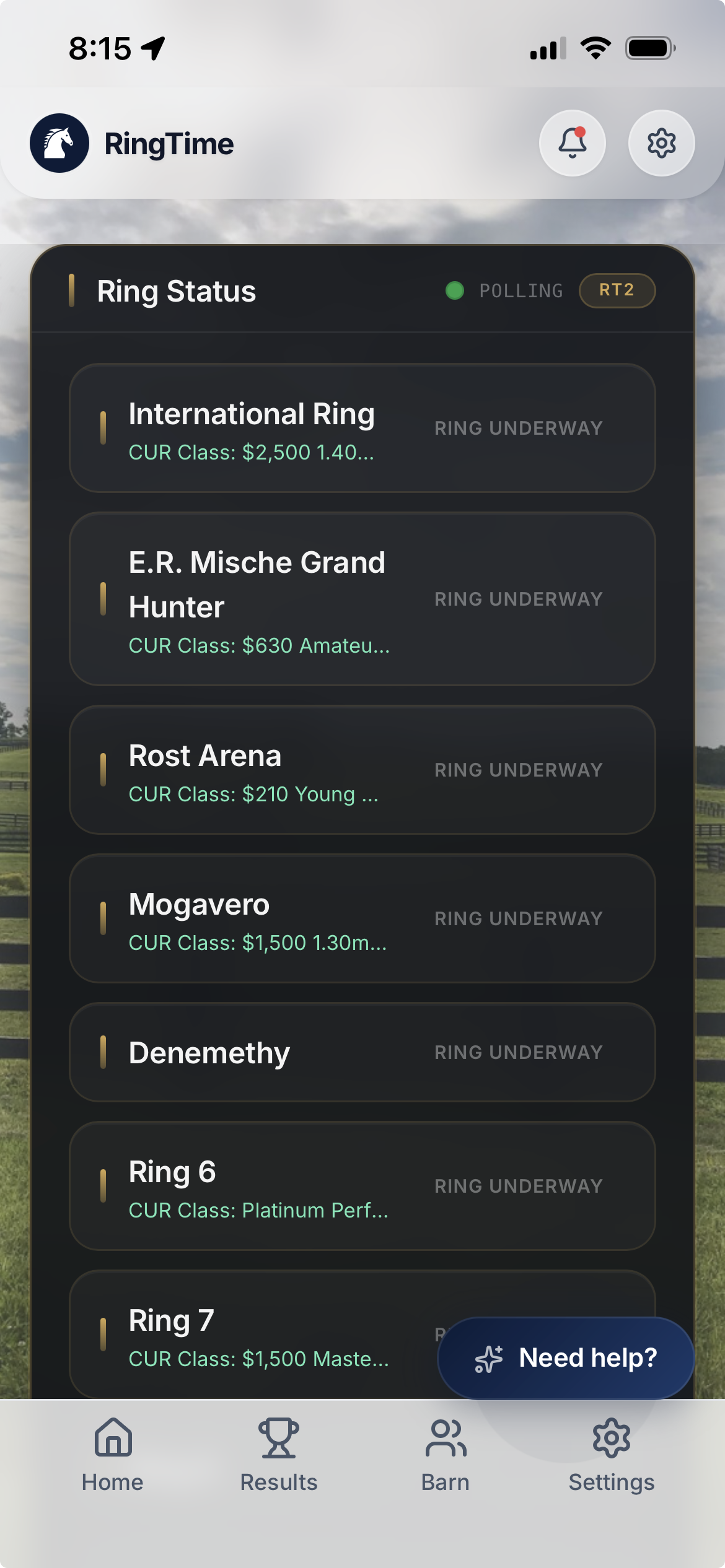Open settings with the top-right gear icon
This screenshot has height=1568, width=725.
click(x=661, y=143)
